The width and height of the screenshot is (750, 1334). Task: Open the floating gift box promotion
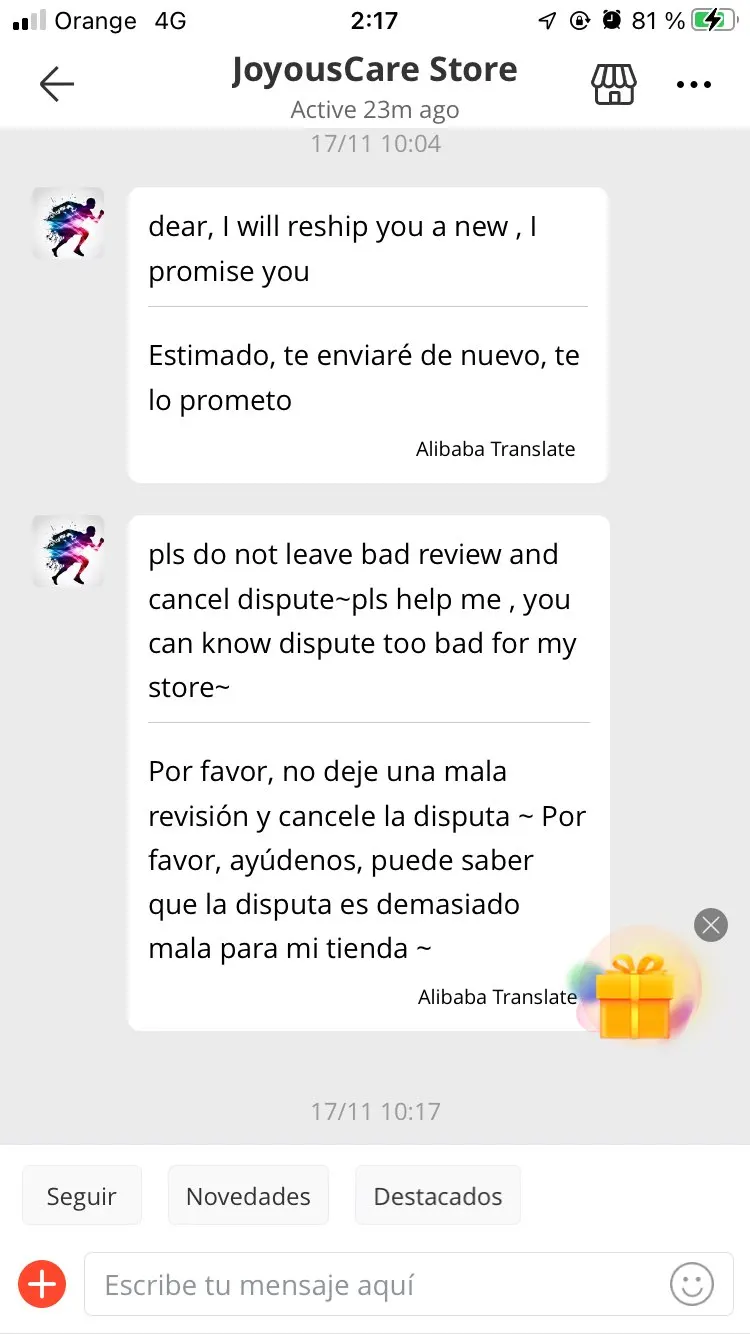click(x=635, y=995)
